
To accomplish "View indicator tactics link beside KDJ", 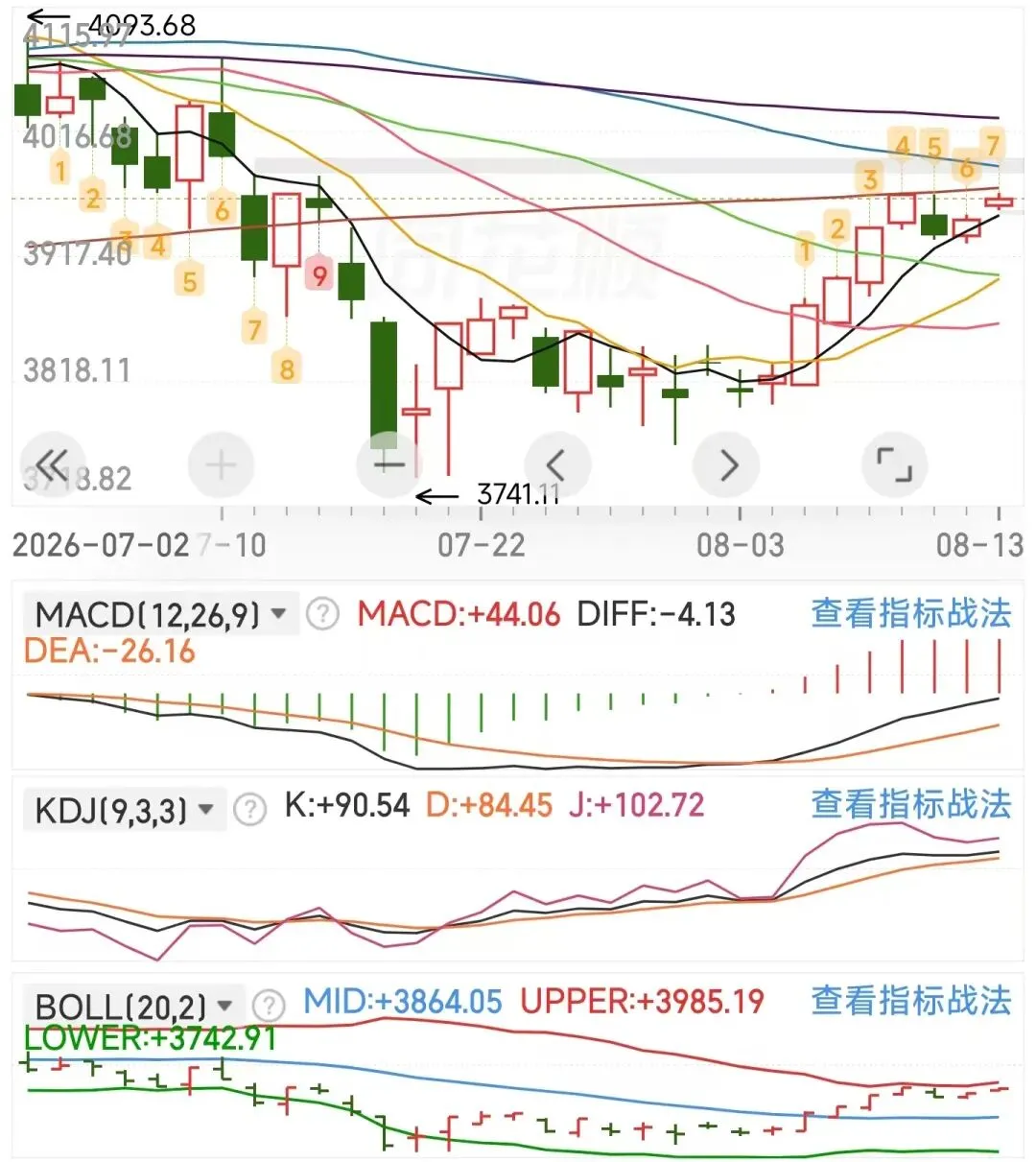I will coord(911,804).
